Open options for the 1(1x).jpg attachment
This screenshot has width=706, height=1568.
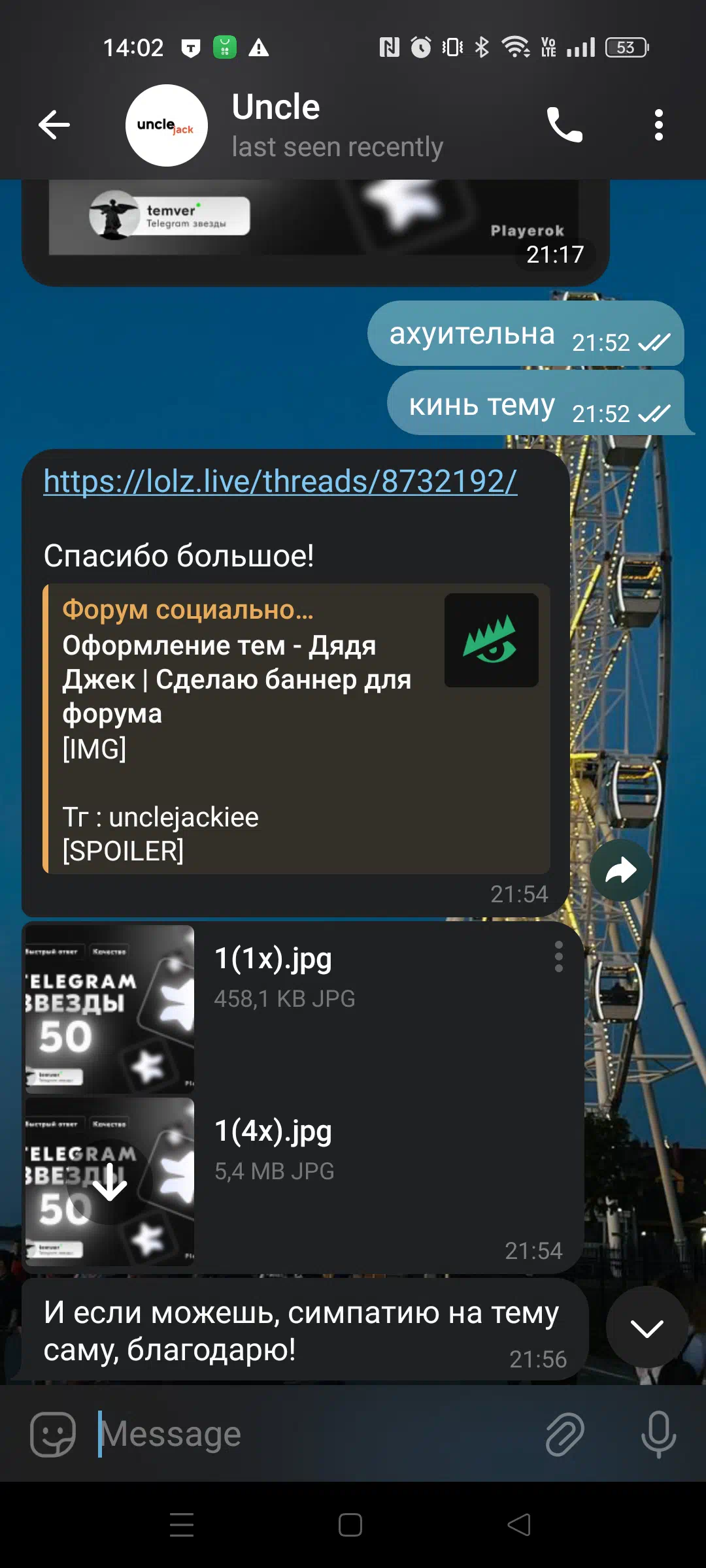559,957
